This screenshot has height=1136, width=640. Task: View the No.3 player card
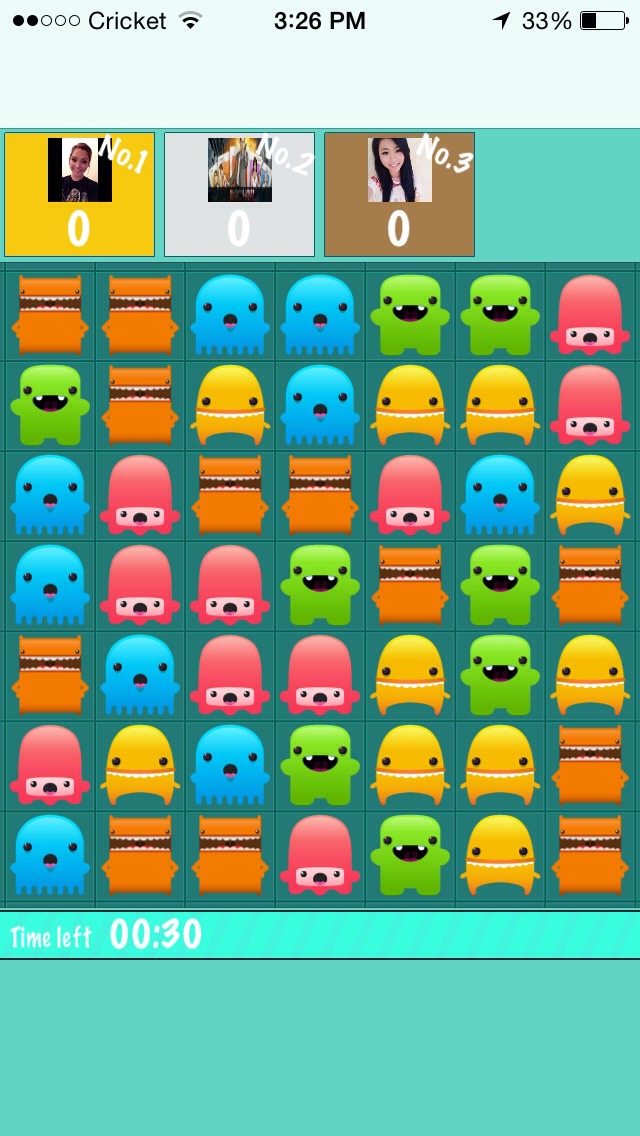(399, 194)
